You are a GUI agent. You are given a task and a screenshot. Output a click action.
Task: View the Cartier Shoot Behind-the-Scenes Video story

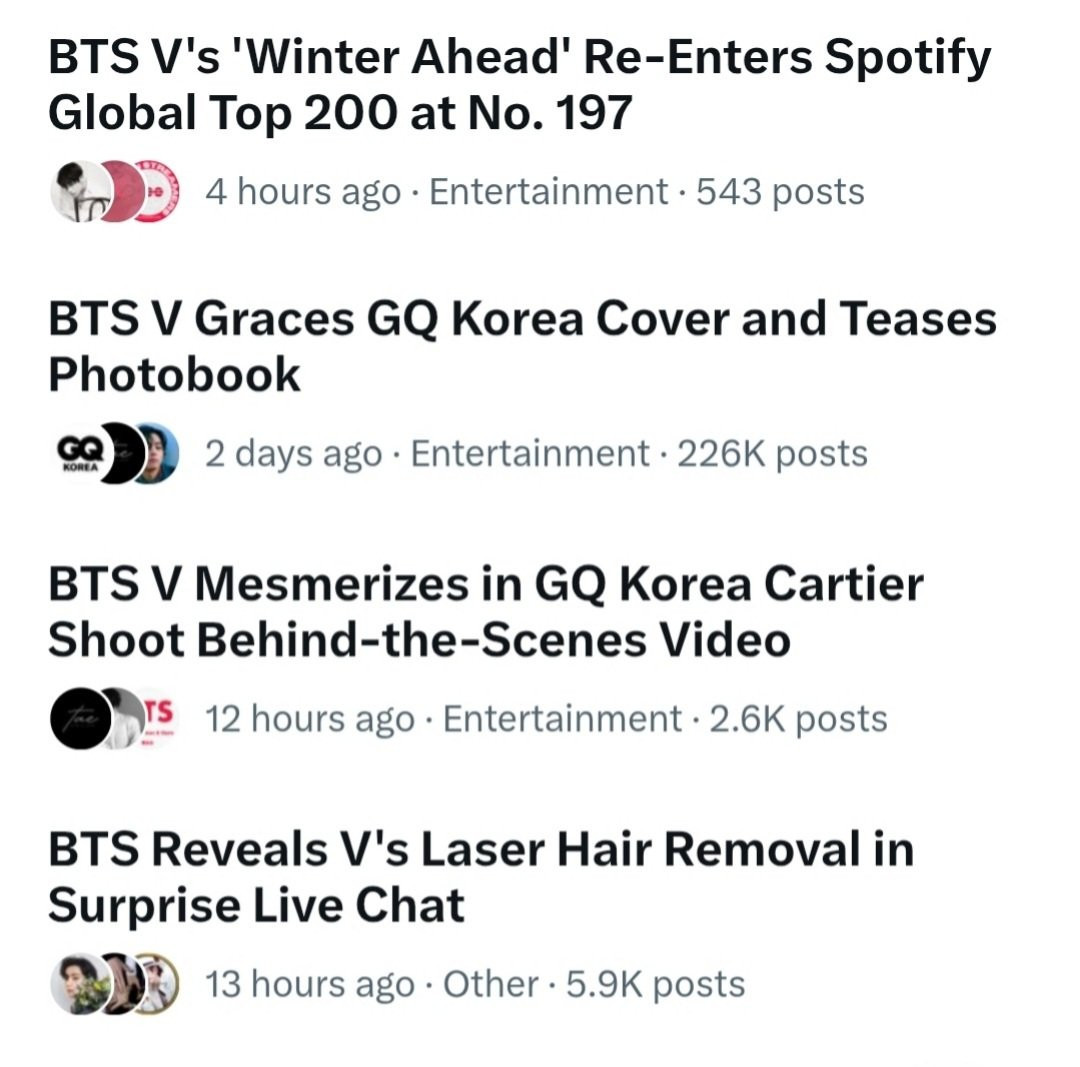click(x=485, y=611)
